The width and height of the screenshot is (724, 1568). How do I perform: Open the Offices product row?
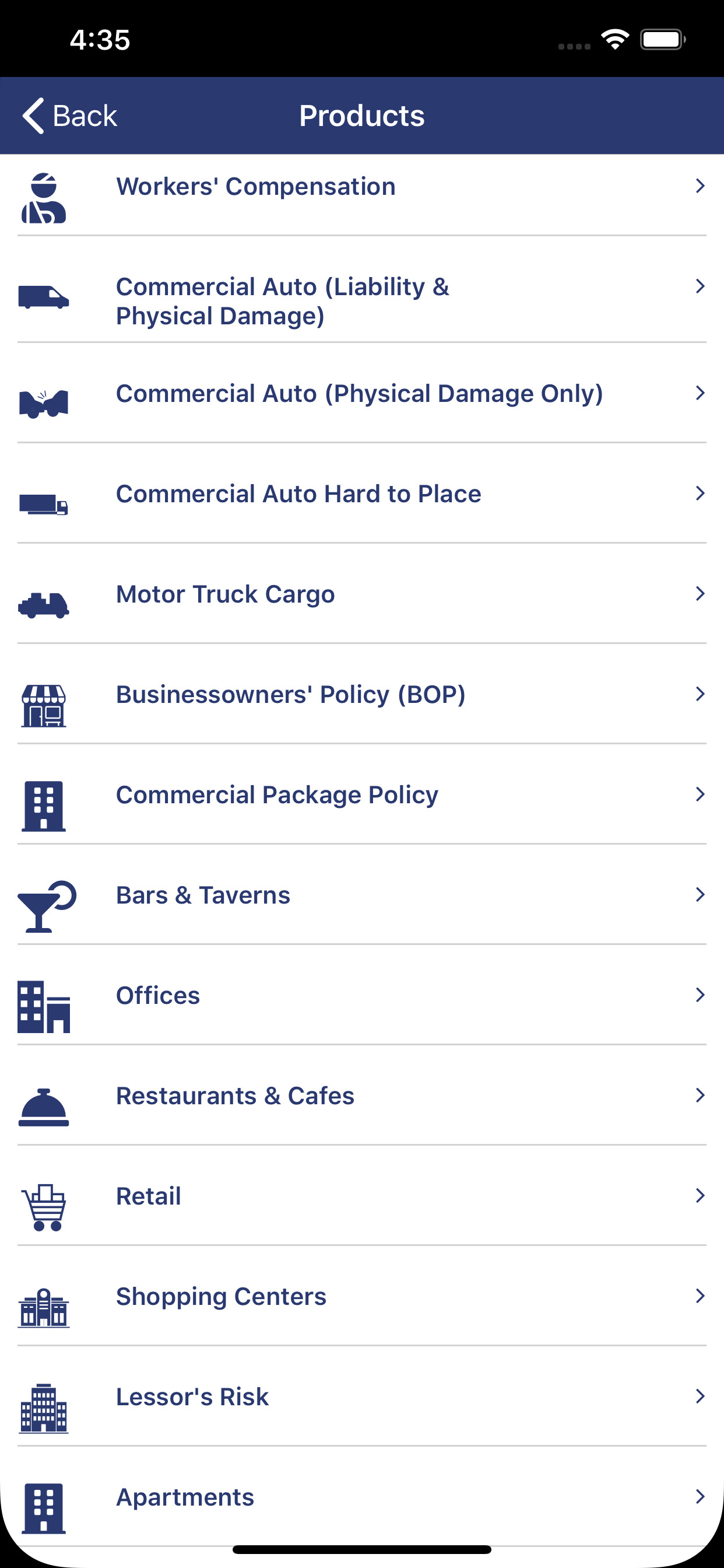[362, 995]
